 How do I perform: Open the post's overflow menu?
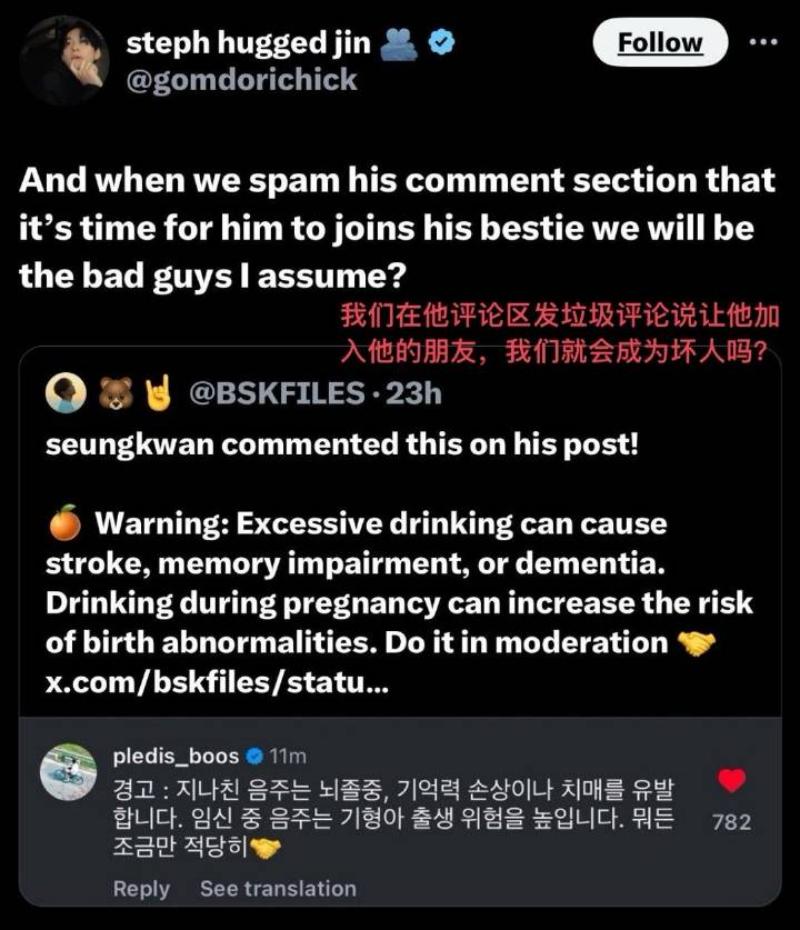(x=764, y=43)
